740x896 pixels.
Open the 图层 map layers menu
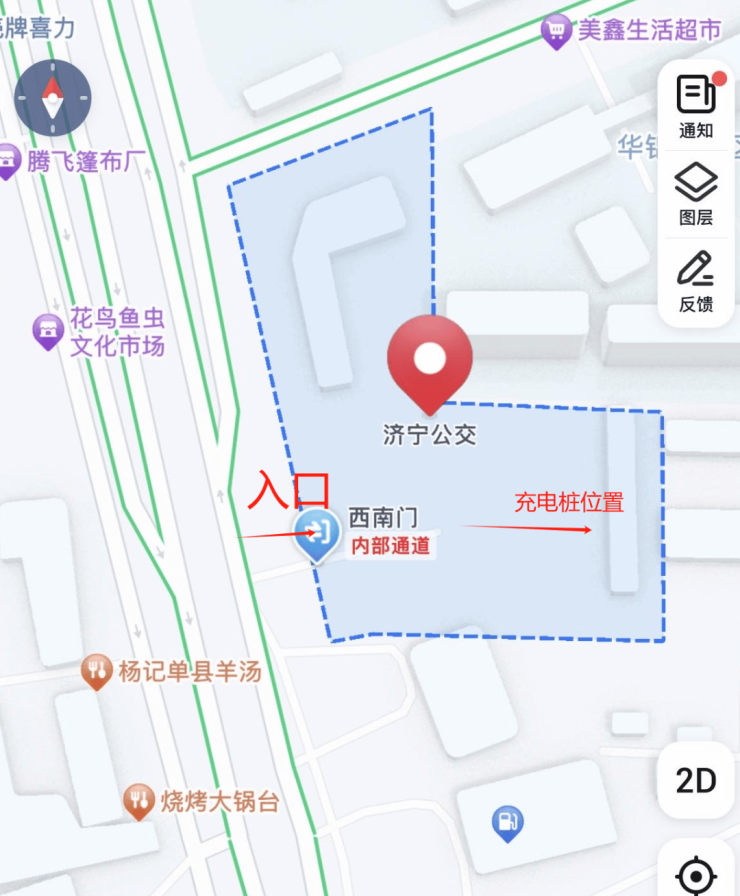(696, 194)
